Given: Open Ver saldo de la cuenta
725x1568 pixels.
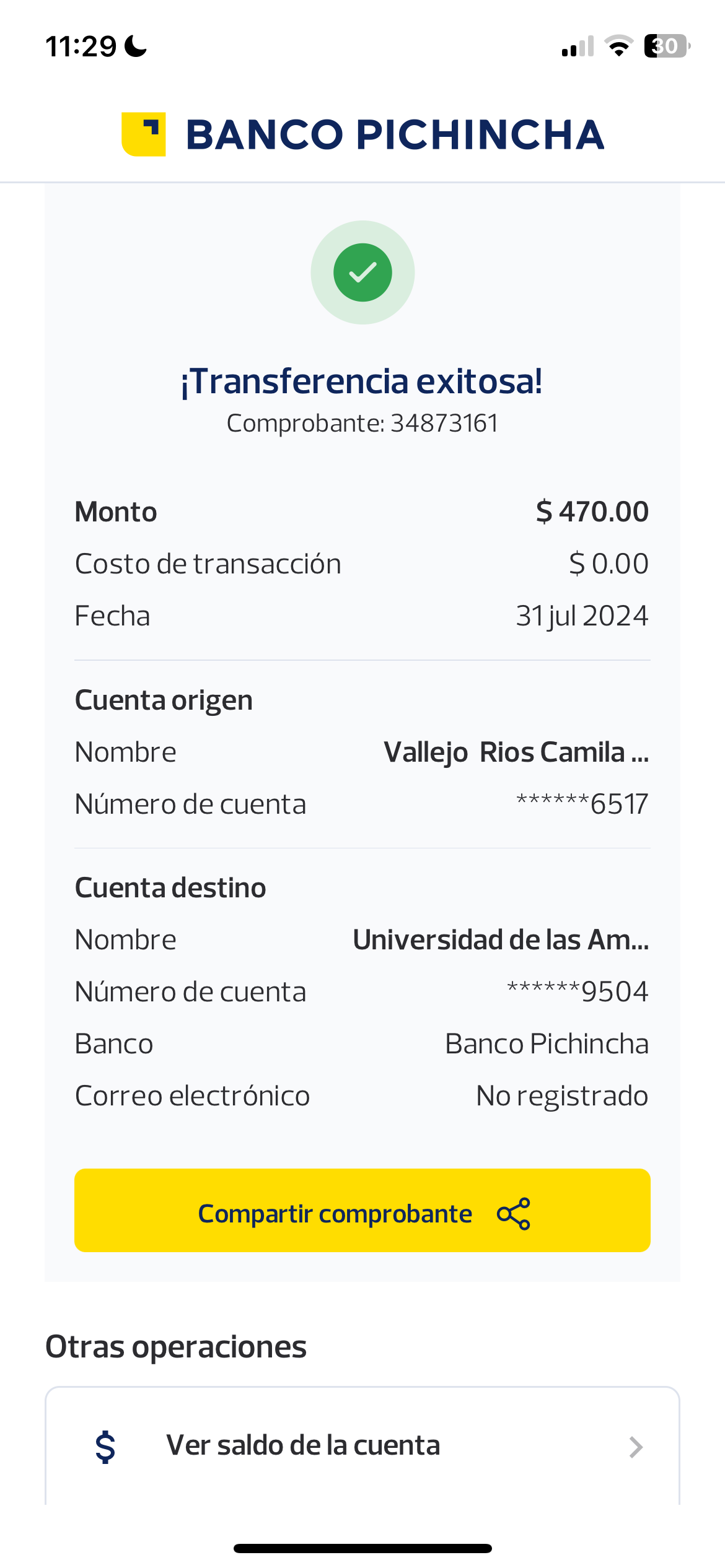Looking at the screenshot, I should (x=362, y=1446).
